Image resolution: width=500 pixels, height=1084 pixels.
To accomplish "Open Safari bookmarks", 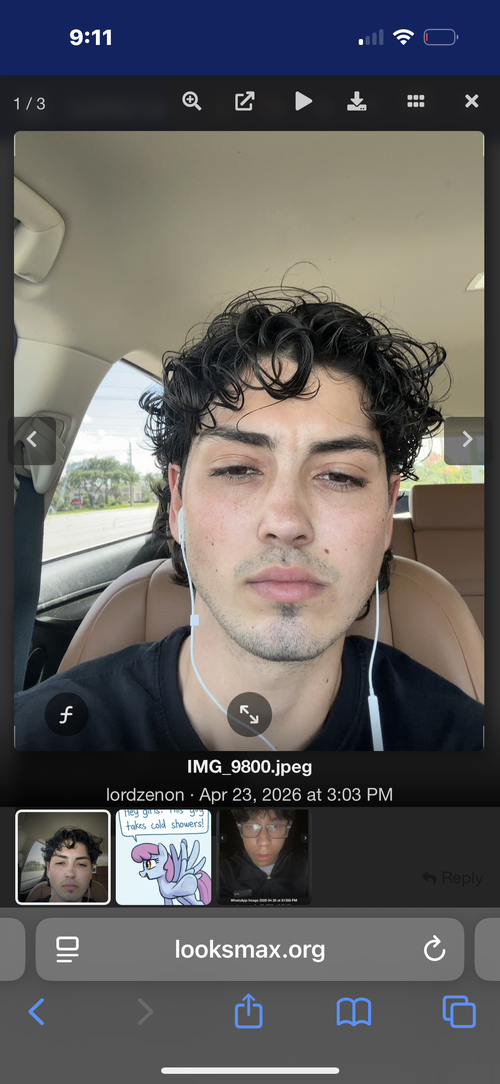I will click(353, 1012).
